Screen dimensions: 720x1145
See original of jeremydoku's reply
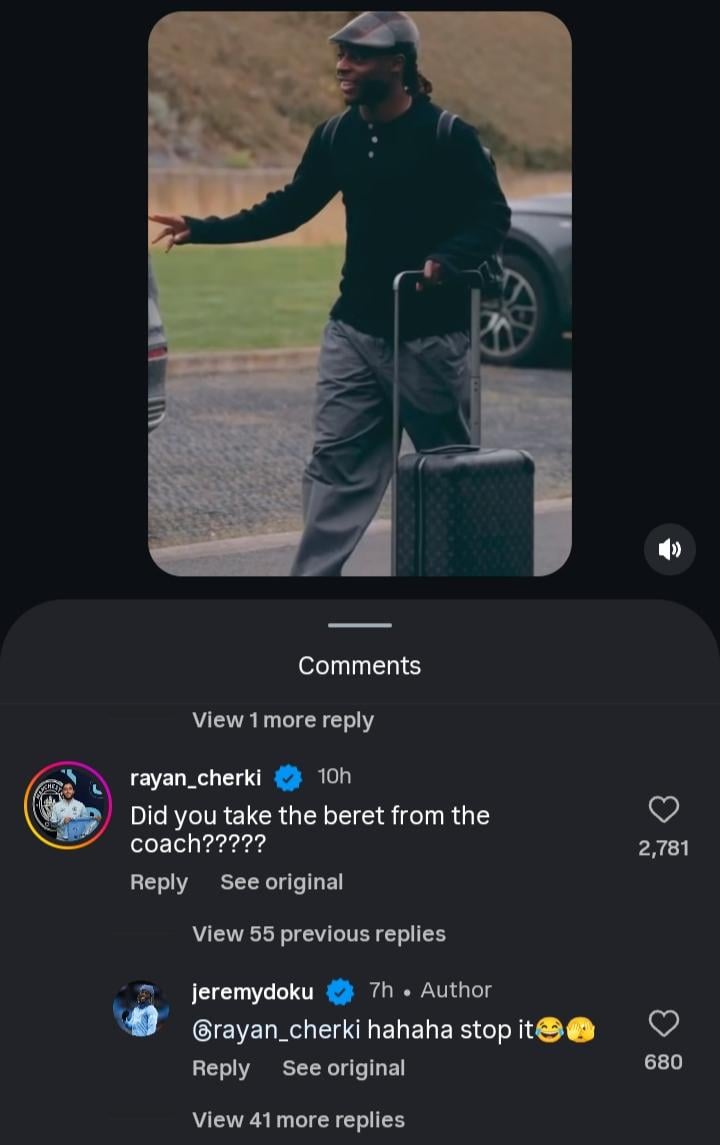(343, 1068)
